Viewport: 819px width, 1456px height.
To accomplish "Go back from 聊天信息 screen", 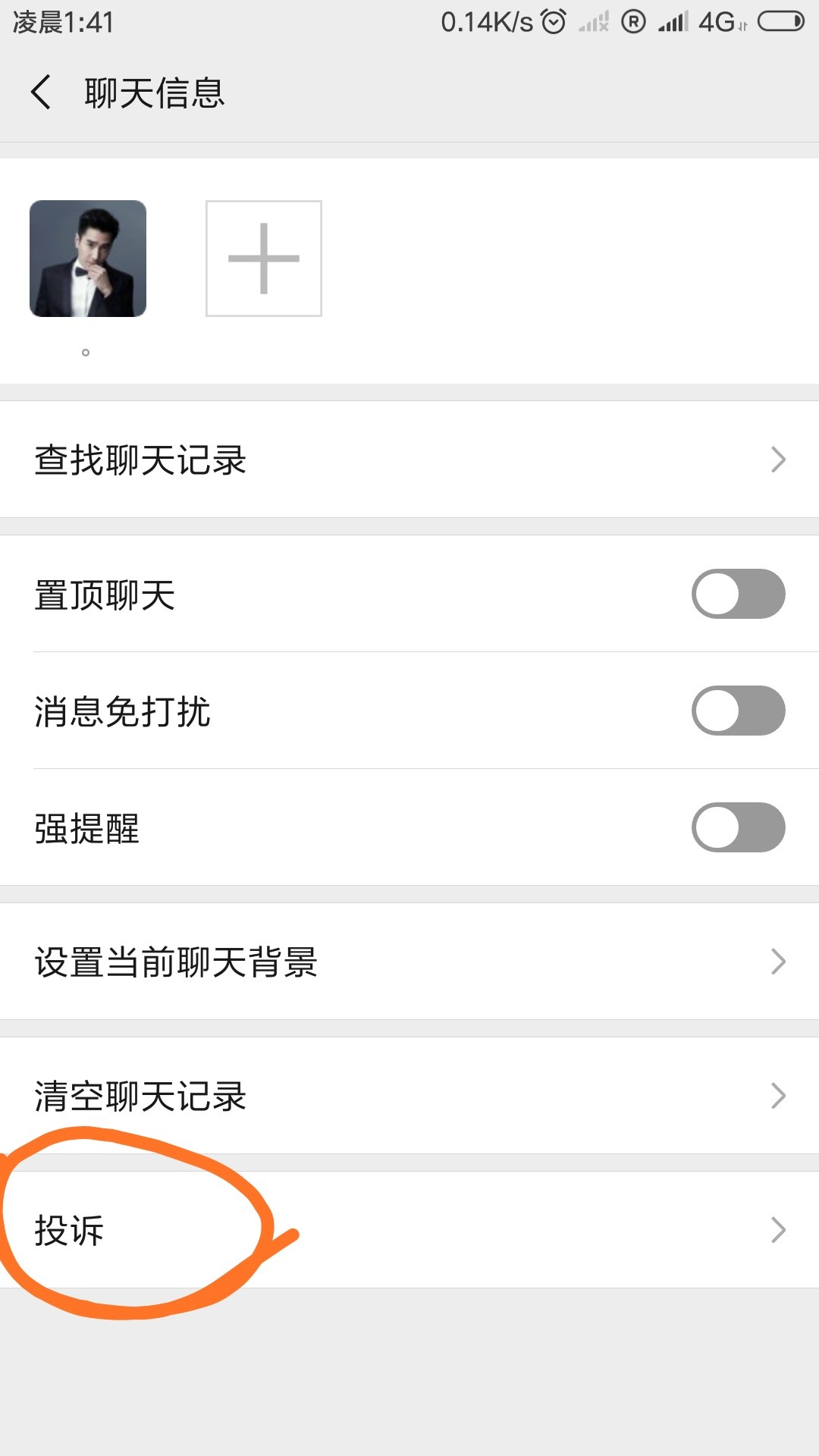I will 41,93.
